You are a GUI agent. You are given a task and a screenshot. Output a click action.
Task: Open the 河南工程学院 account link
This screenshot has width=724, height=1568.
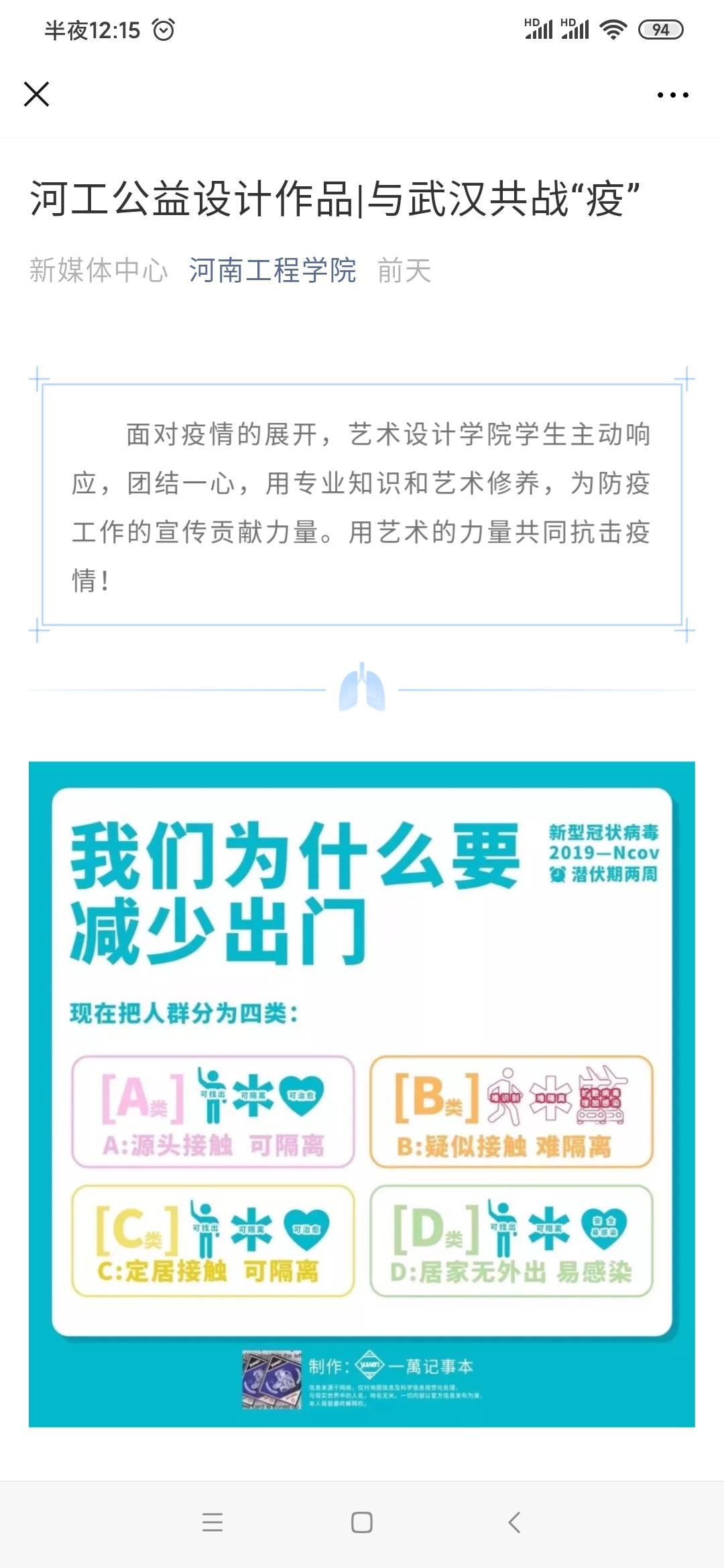click(x=272, y=271)
